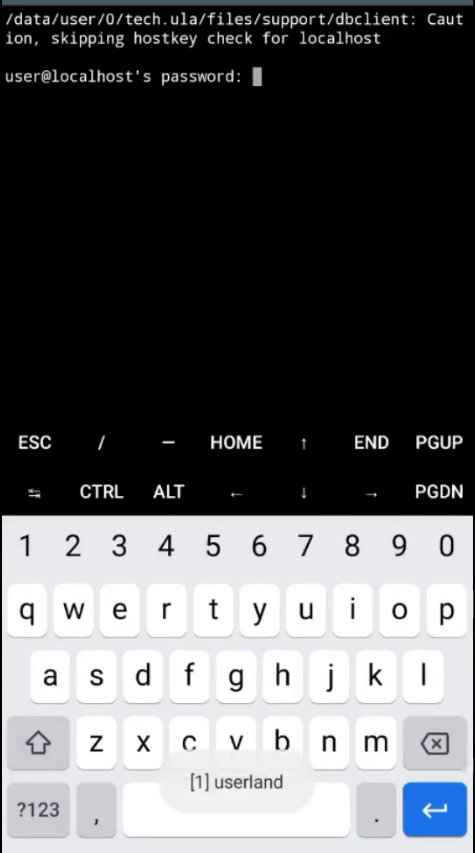Type the digit 1
Image resolution: width=475 pixels, height=853 pixels.
click(x=26, y=545)
